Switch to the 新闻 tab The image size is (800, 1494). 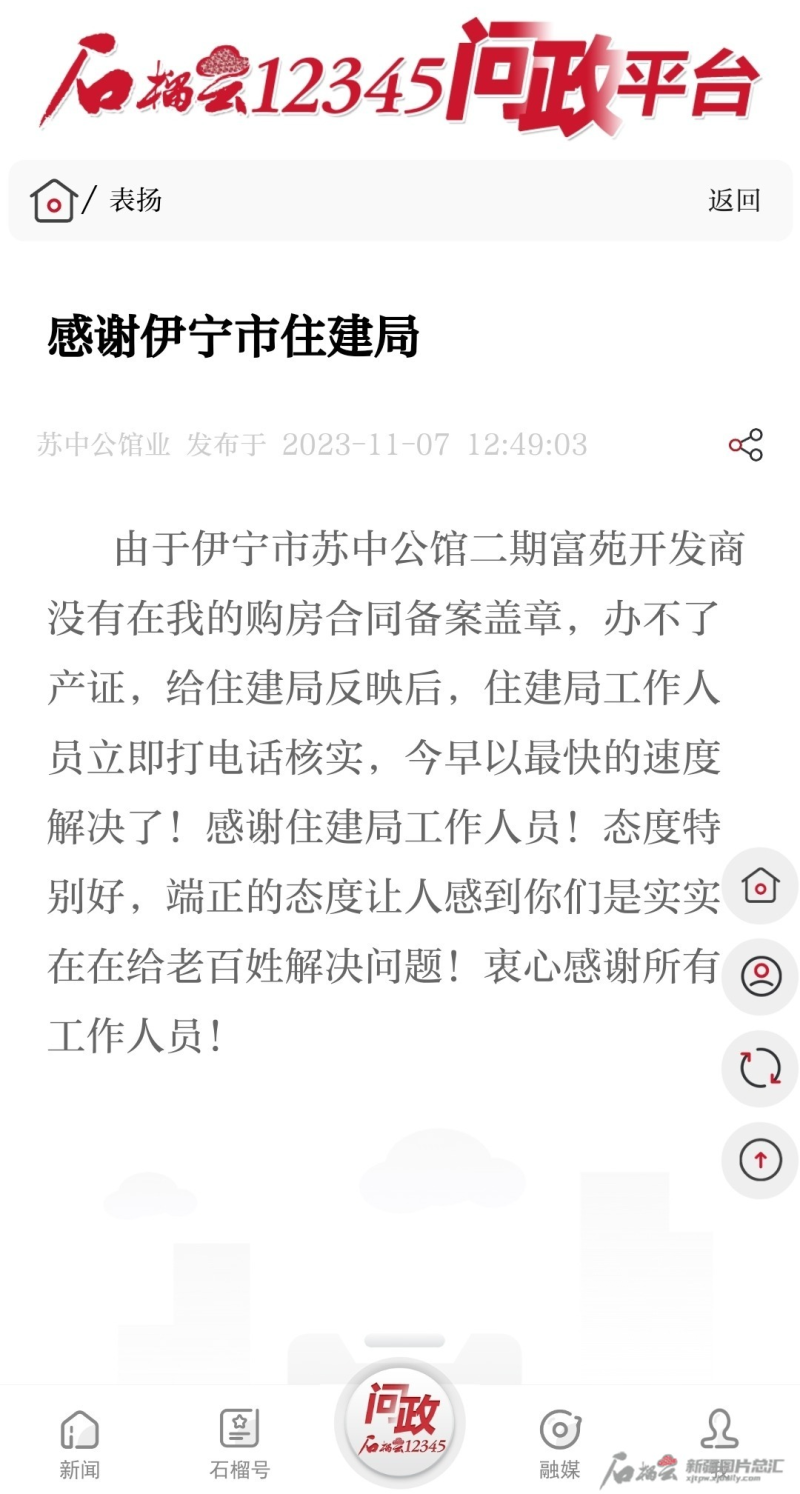(x=80, y=1444)
